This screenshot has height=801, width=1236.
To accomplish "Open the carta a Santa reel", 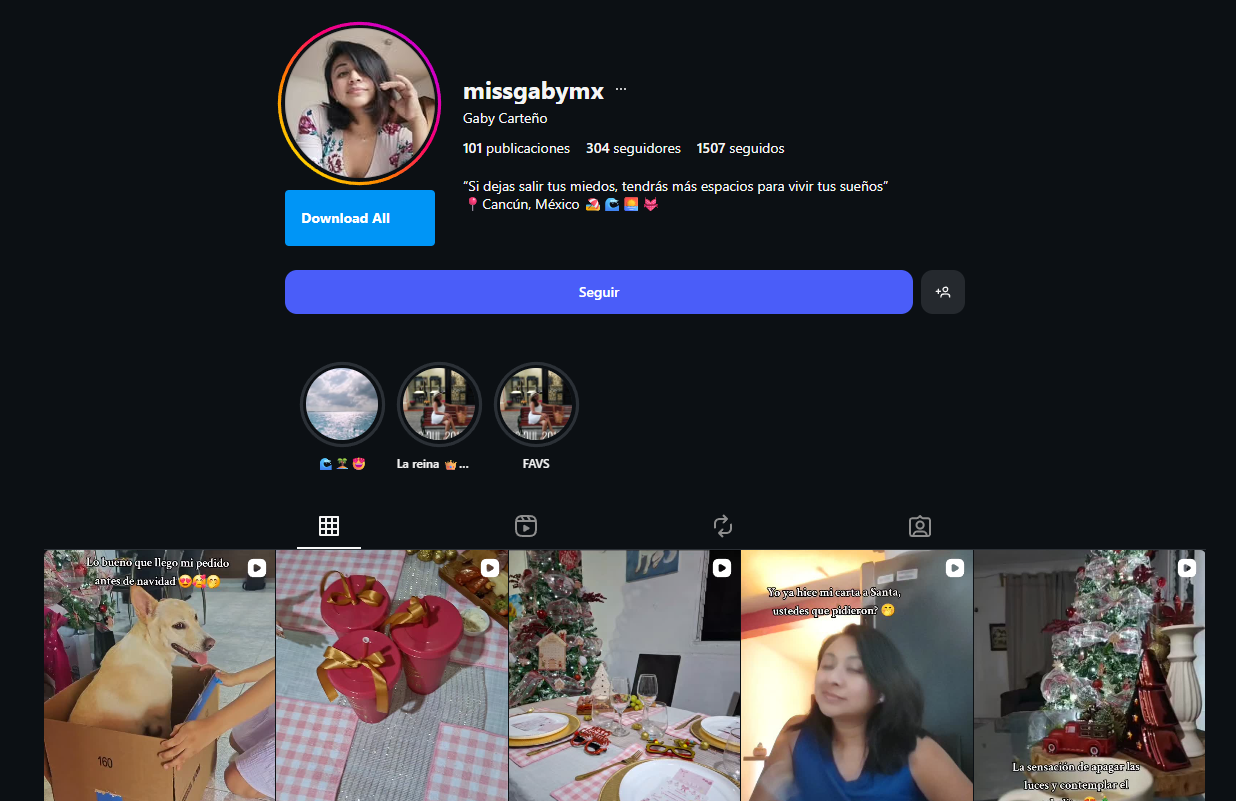I will point(856,675).
